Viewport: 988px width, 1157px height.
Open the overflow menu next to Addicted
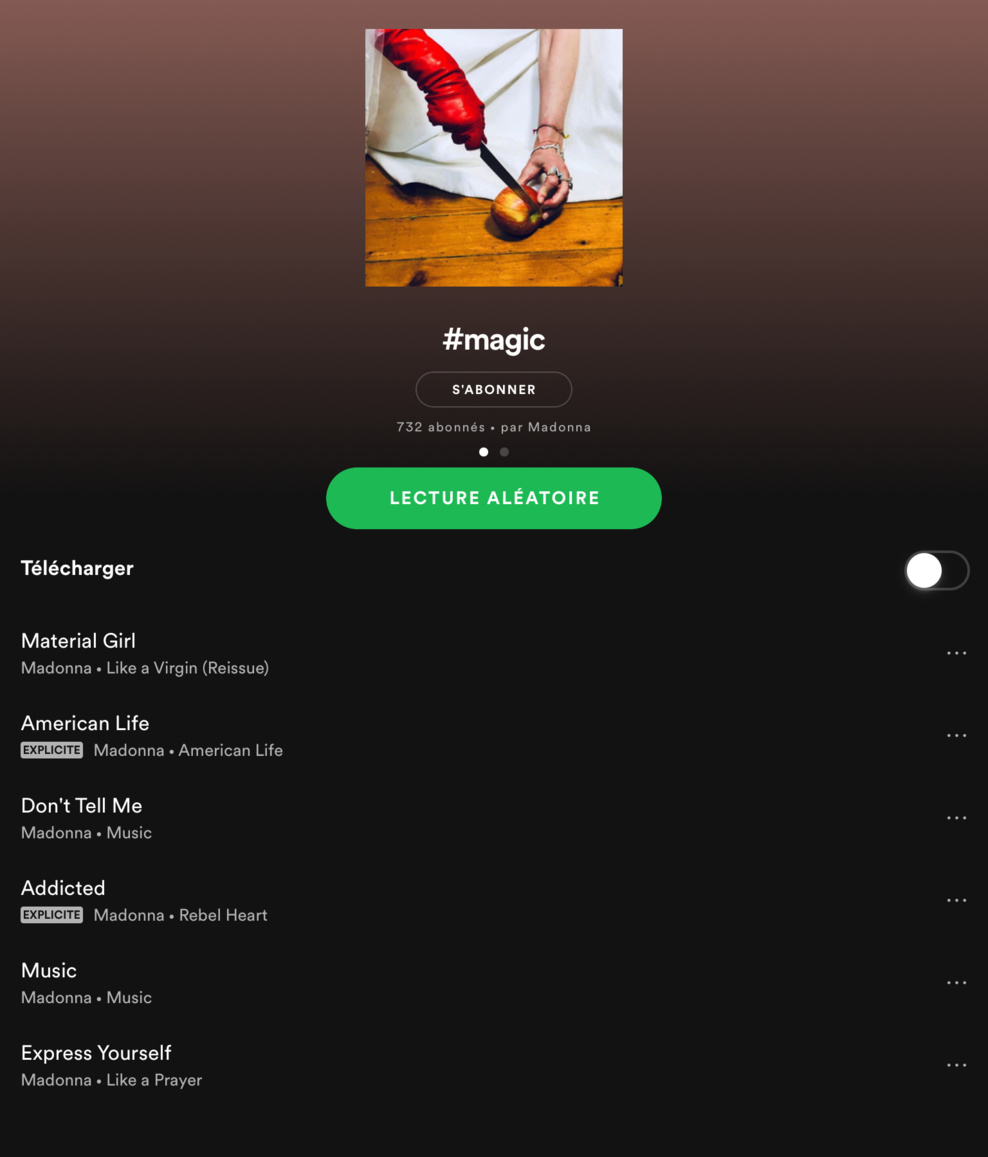956,901
